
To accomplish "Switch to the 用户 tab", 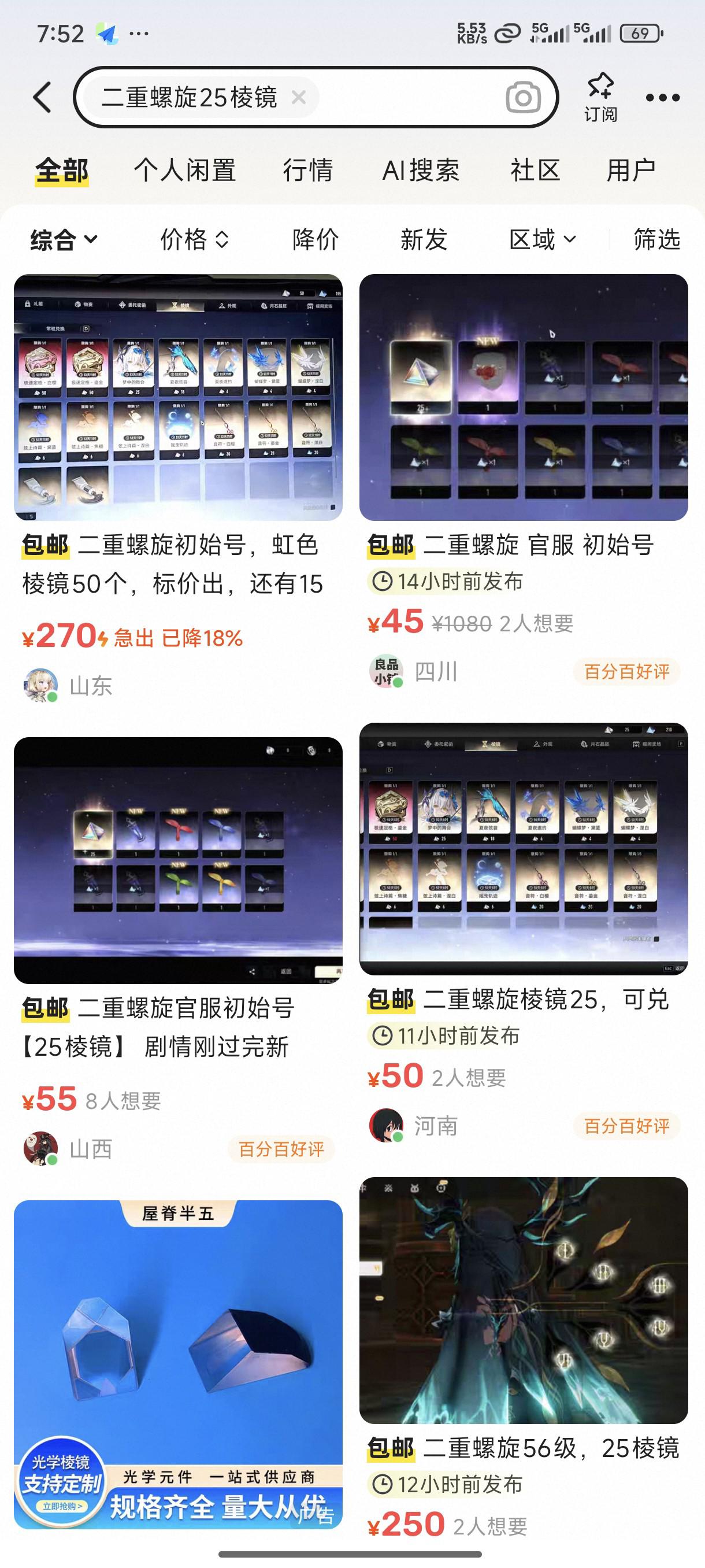I will pos(631,170).
